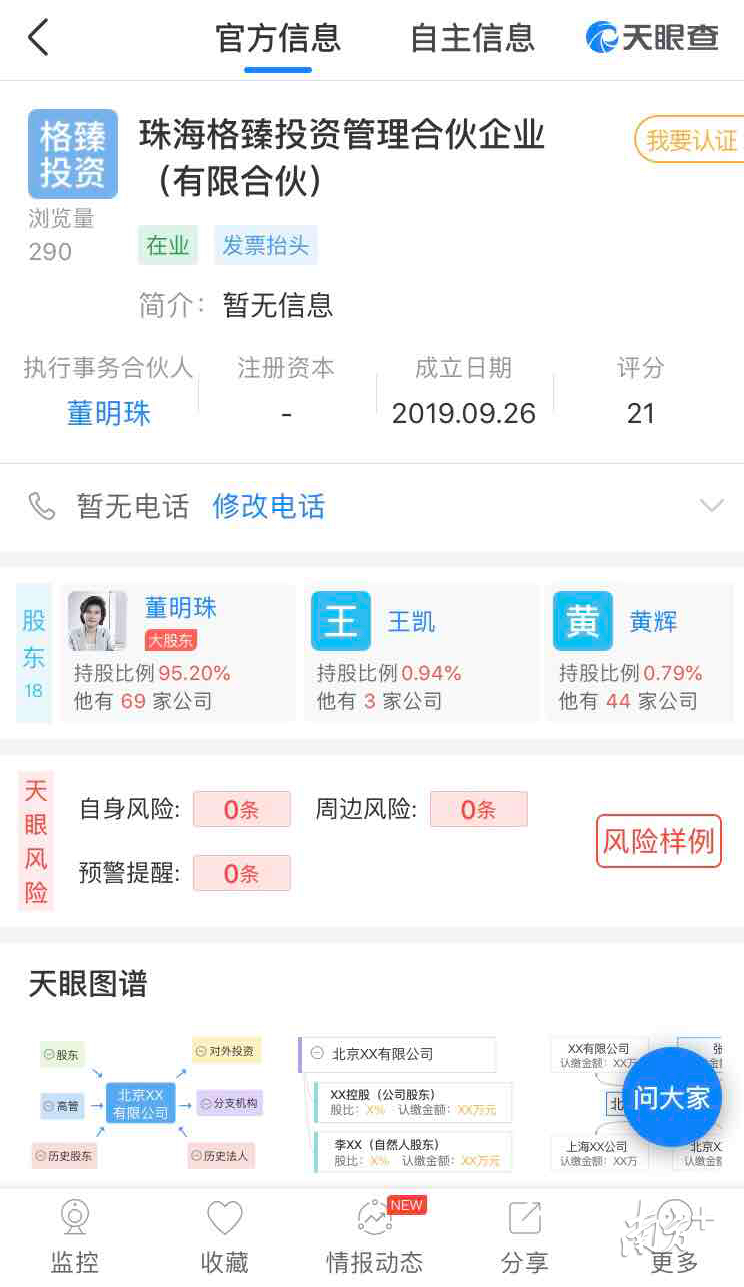Screen dimensions: 744x1287
Task: Tap 修改电话 to edit phone
Action: click(268, 507)
